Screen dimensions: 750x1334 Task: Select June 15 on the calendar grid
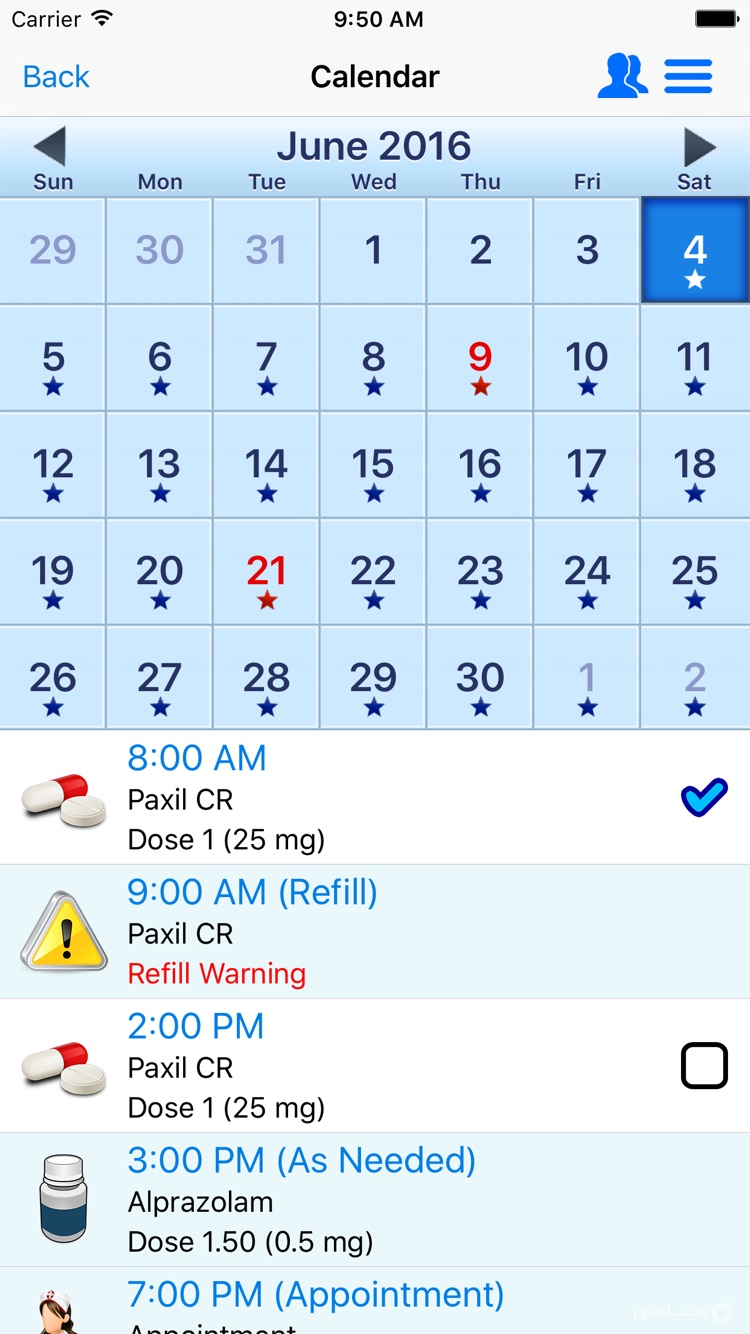373,465
